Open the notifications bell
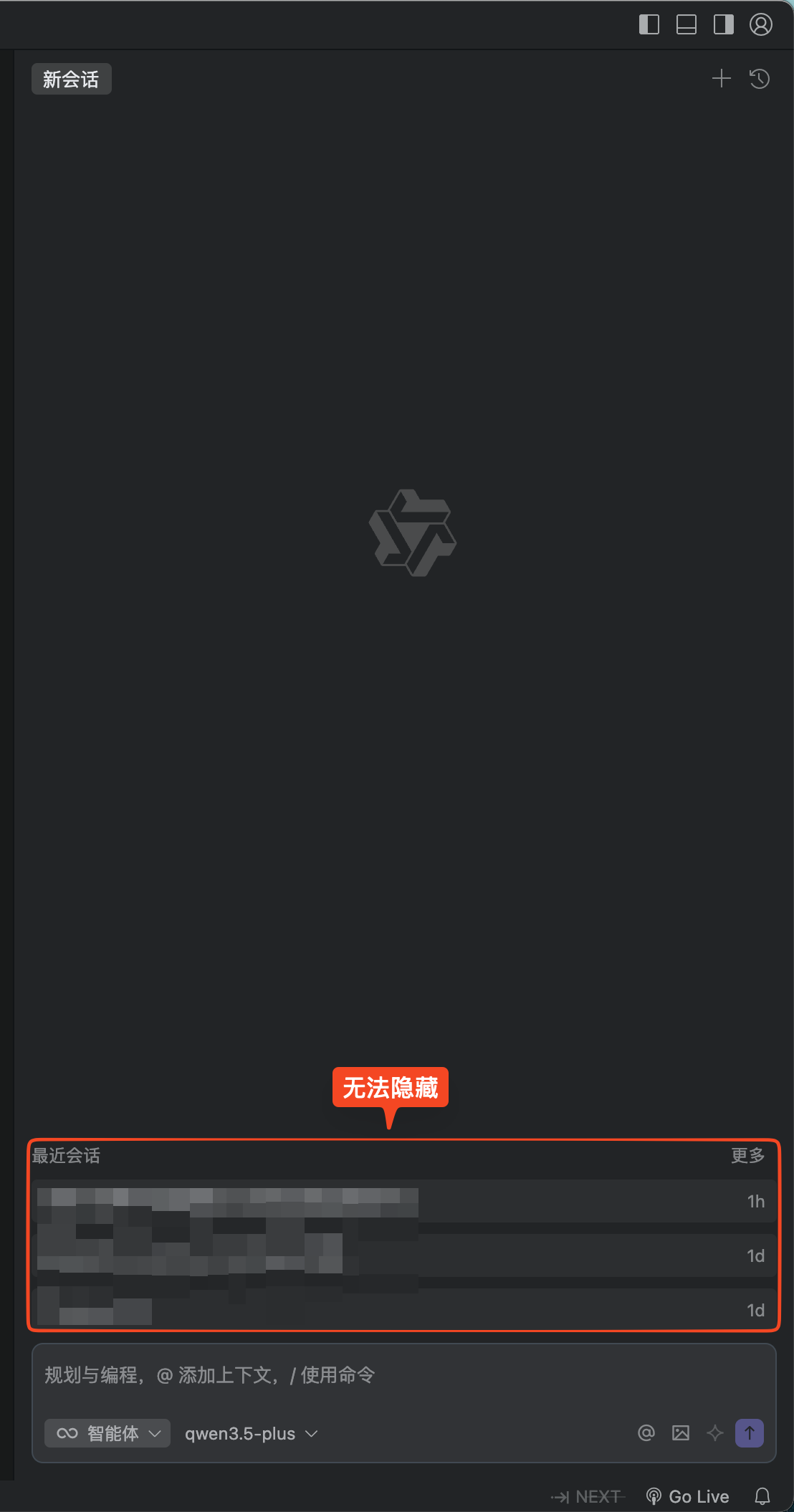This screenshot has height=1512, width=794. pyautogui.click(x=762, y=1496)
